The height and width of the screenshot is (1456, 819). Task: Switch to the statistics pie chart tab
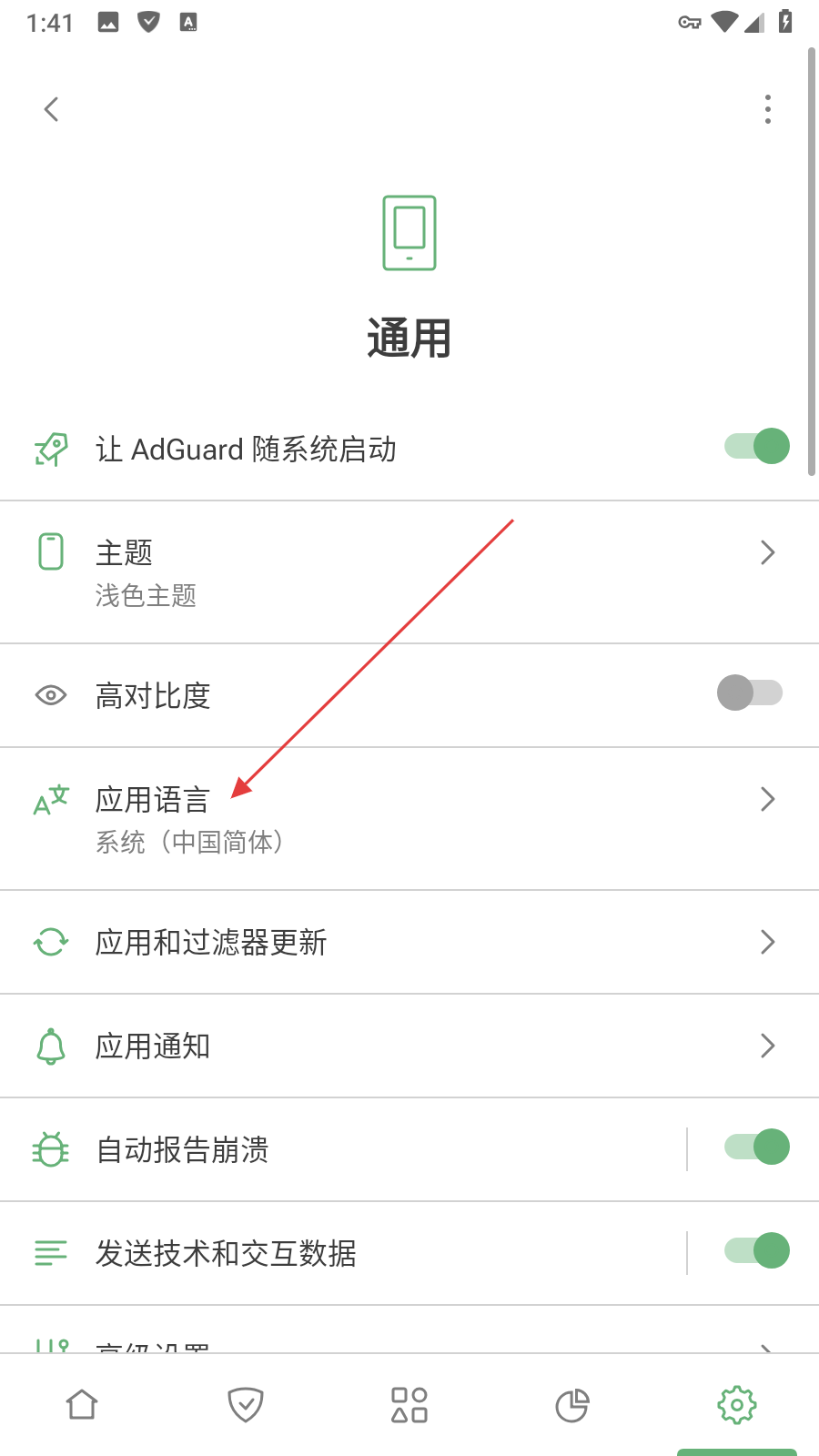[x=572, y=1404]
